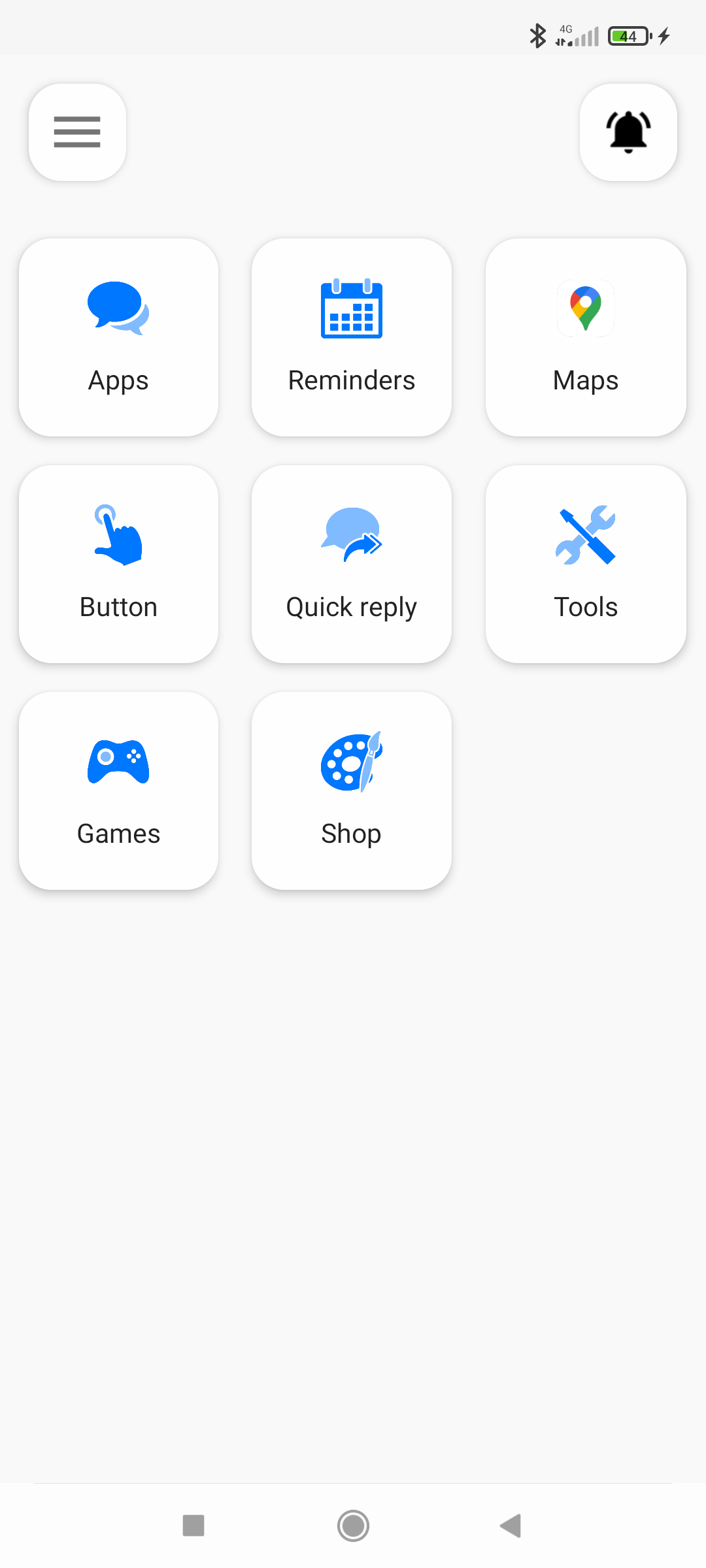Open the hamburger menu
The height and width of the screenshot is (1568, 706).
tap(77, 132)
